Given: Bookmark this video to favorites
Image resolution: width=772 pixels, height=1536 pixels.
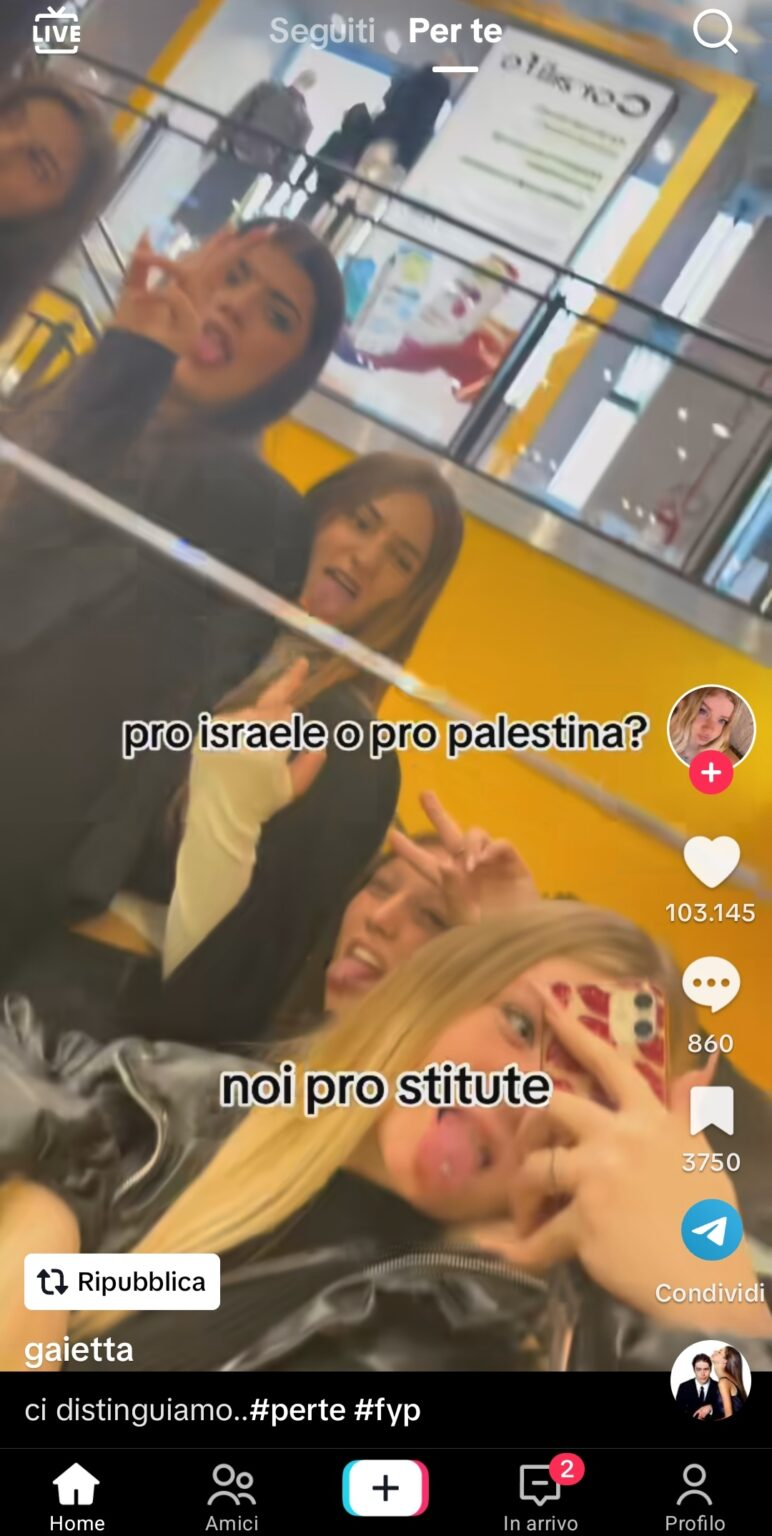Looking at the screenshot, I should 711,1112.
